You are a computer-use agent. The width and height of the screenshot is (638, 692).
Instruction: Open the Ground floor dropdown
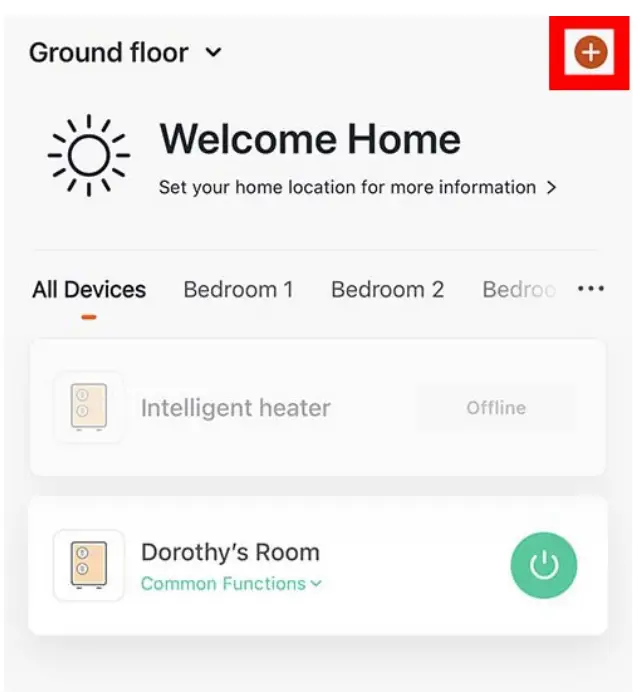pyautogui.click(x=125, y=53)
